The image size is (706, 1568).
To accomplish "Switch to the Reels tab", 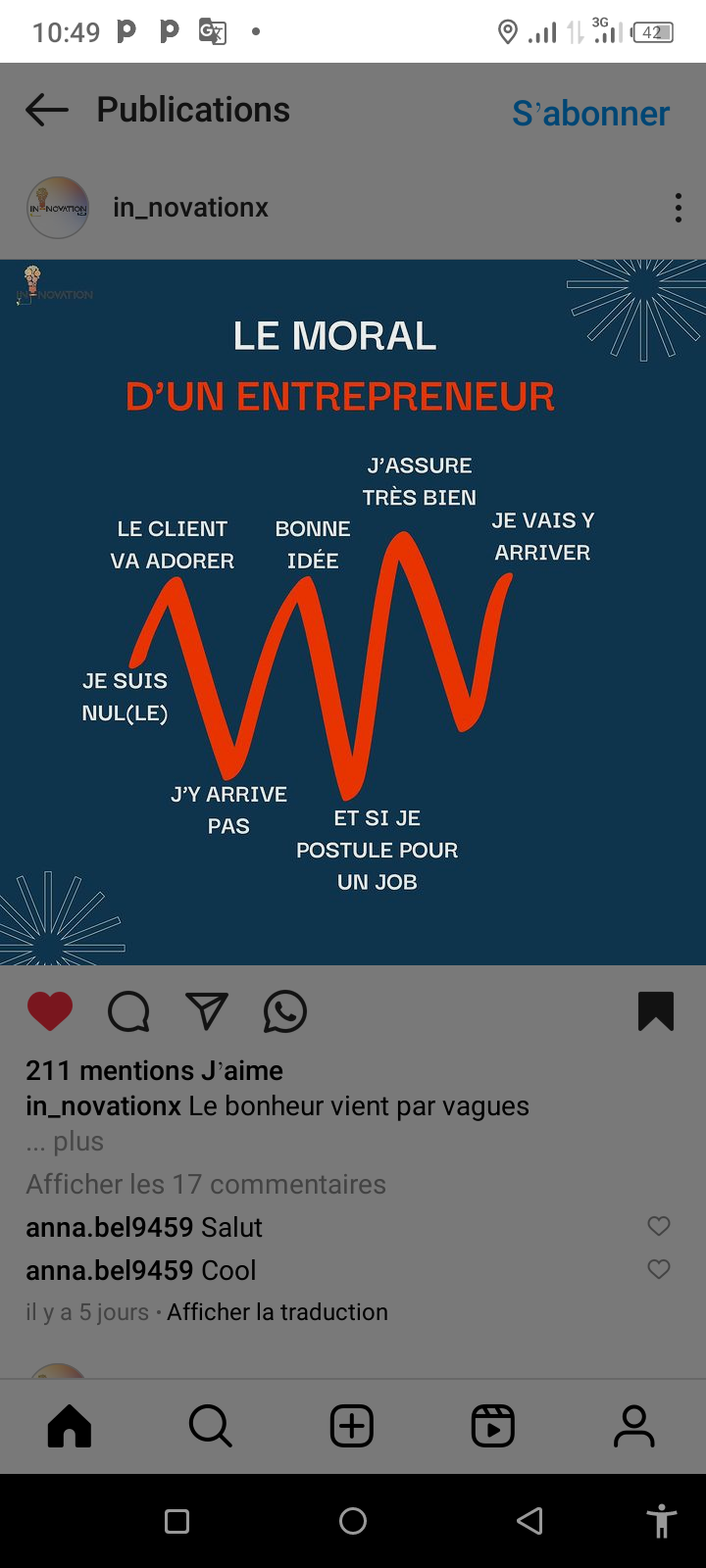I will click(493, 1426).
